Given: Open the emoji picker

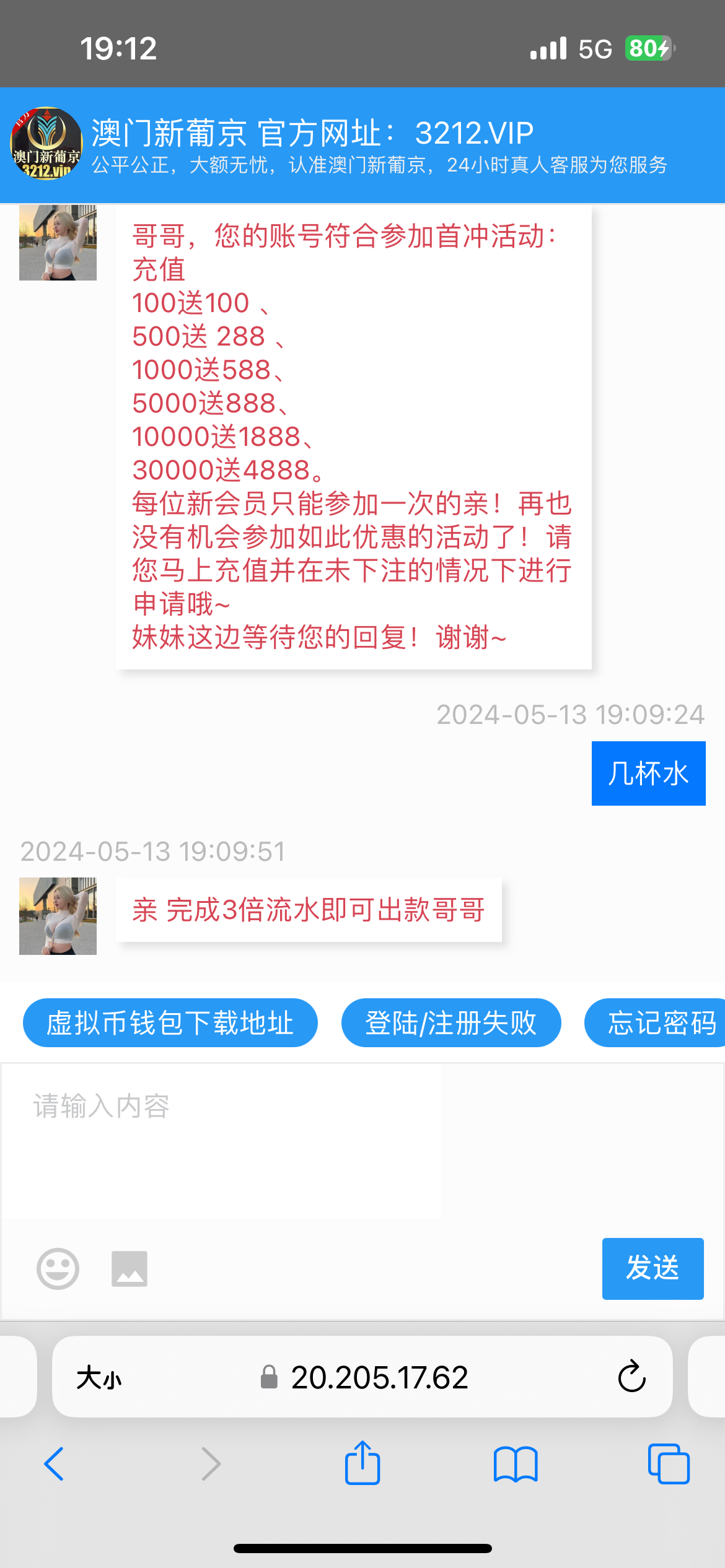Looking at the screenshot, I should coord(58,1269).
